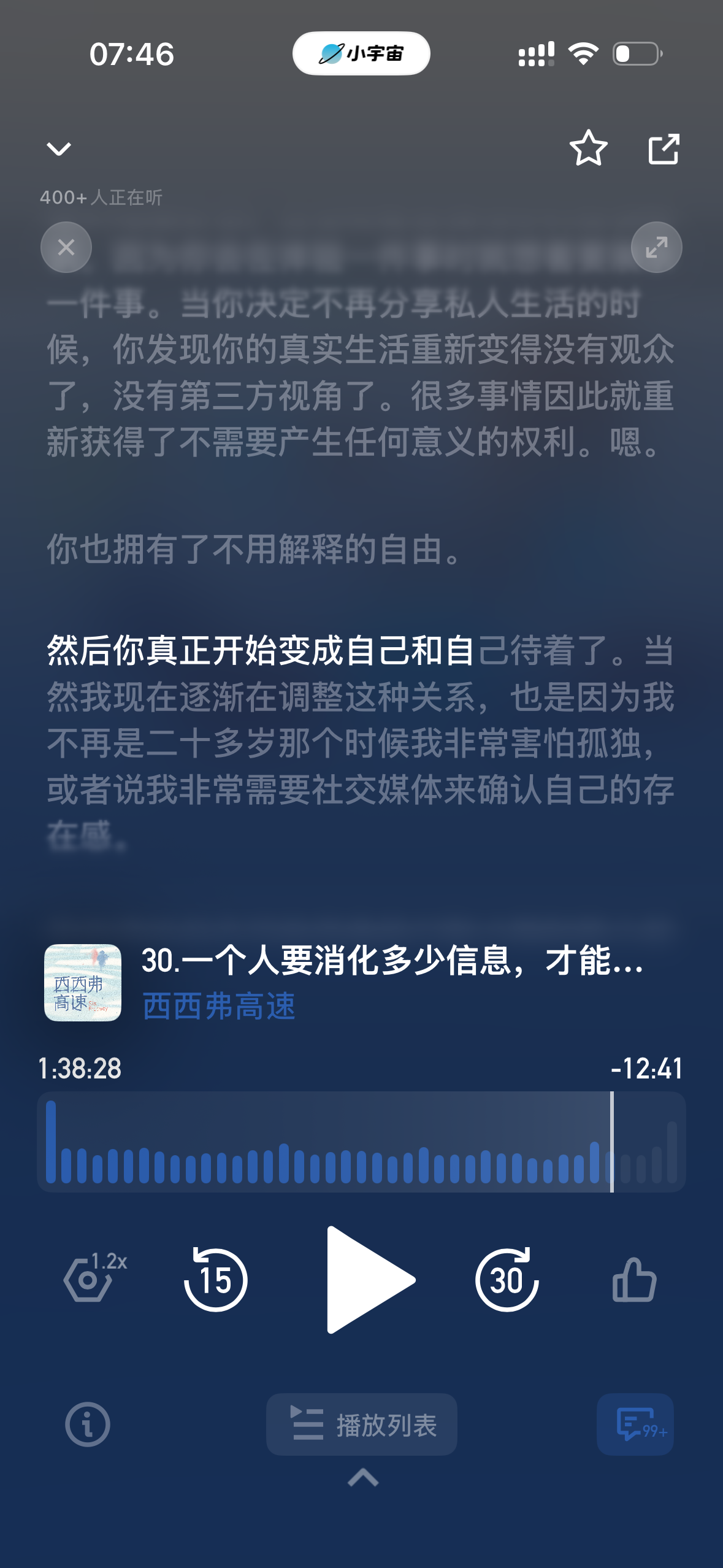Favorite this episode with the star
723x1568 pixels.
[x=588, y=148]
